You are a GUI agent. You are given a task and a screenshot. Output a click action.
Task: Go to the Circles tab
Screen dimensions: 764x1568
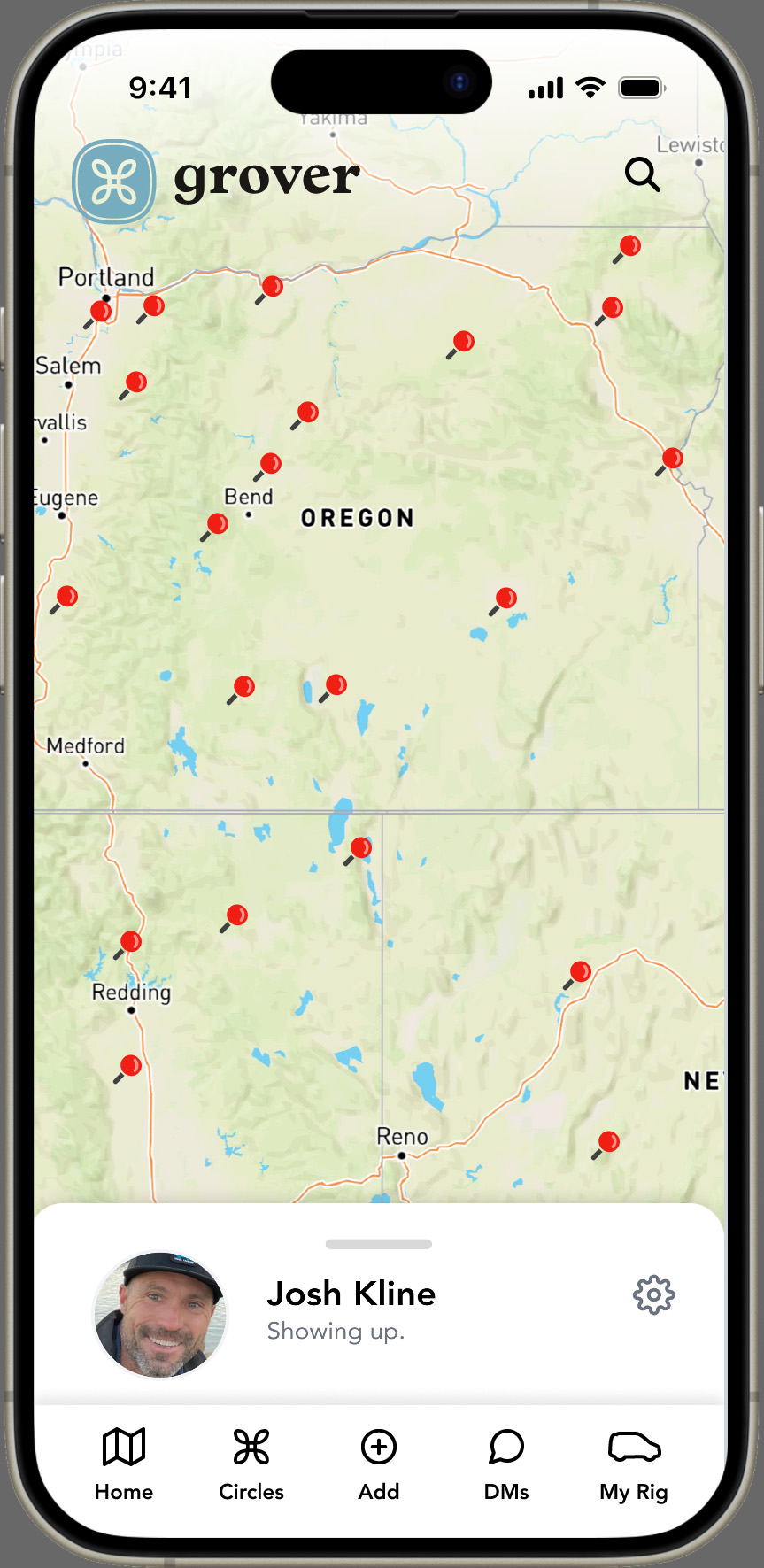tap(251, 1464)
